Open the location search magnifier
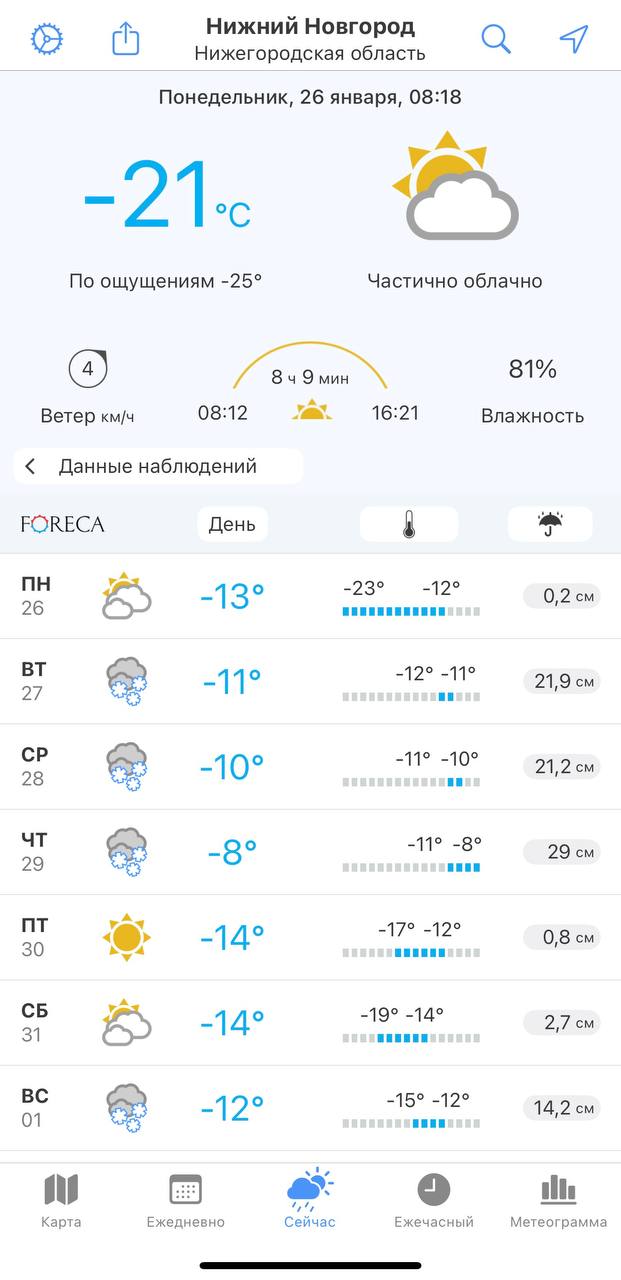 pos(496,39)
